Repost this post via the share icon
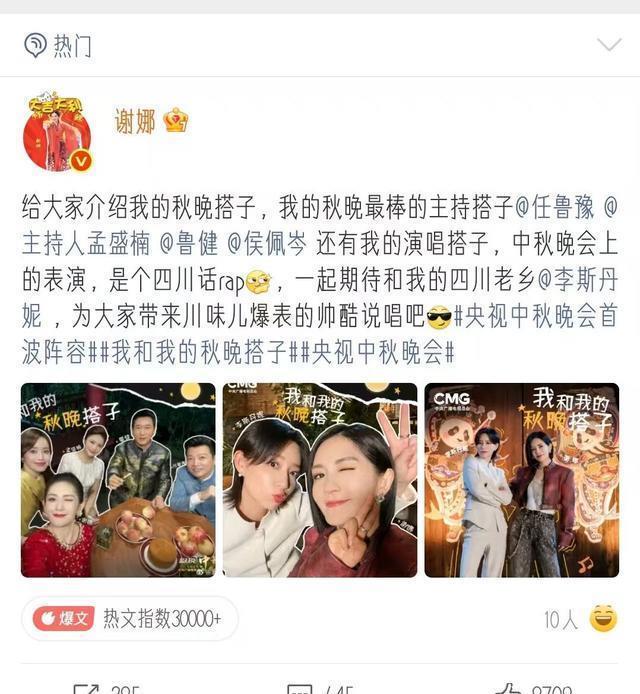The height and width of the screenshot is (694, 640). pyautogui.click(x=106, y=689)
